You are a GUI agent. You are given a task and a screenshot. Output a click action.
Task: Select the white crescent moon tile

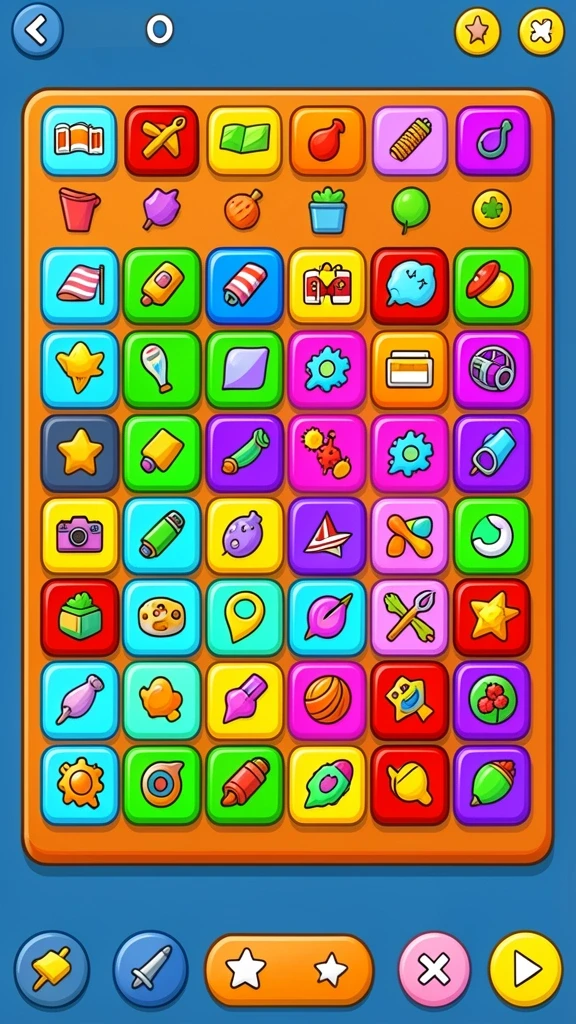click(x=492, y=536)
